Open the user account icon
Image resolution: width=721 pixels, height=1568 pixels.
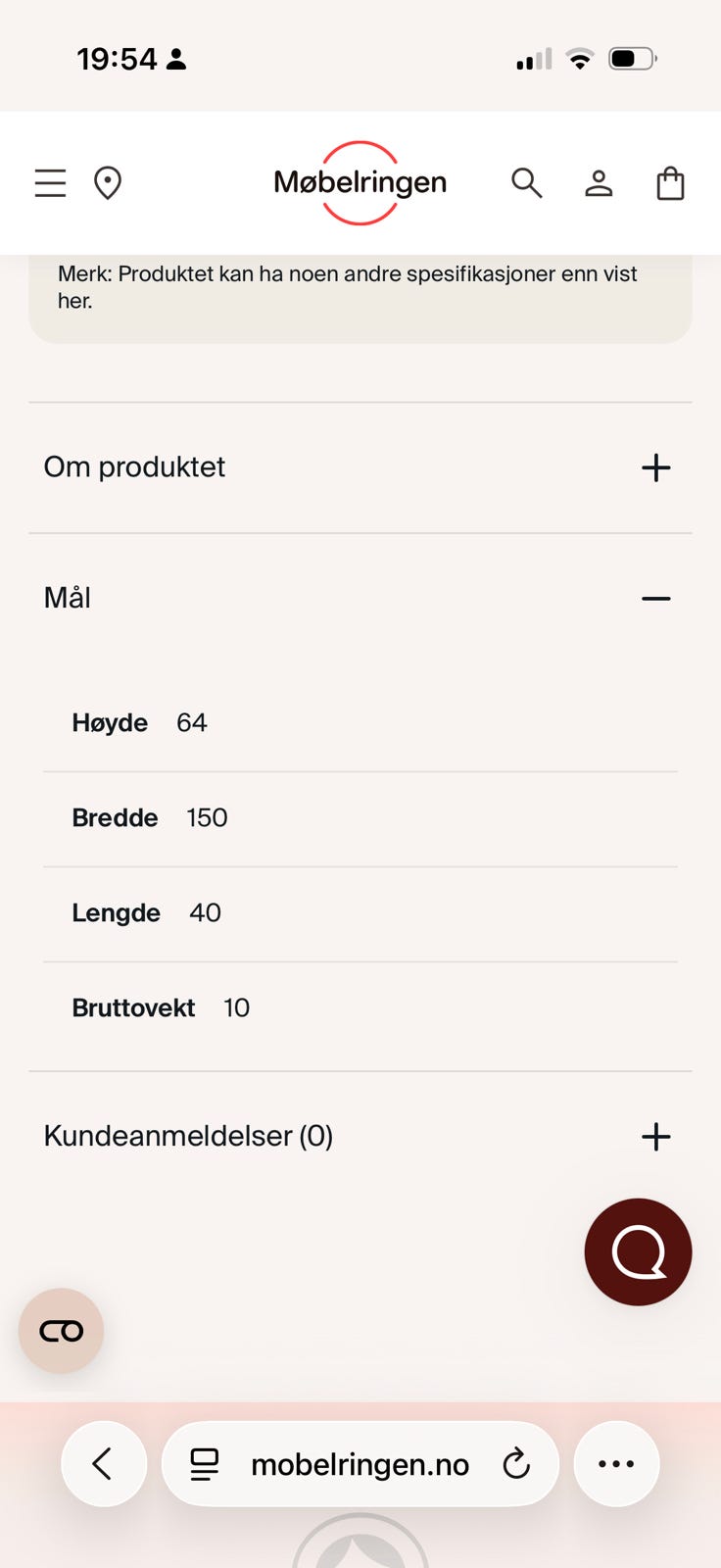[599, 182]
